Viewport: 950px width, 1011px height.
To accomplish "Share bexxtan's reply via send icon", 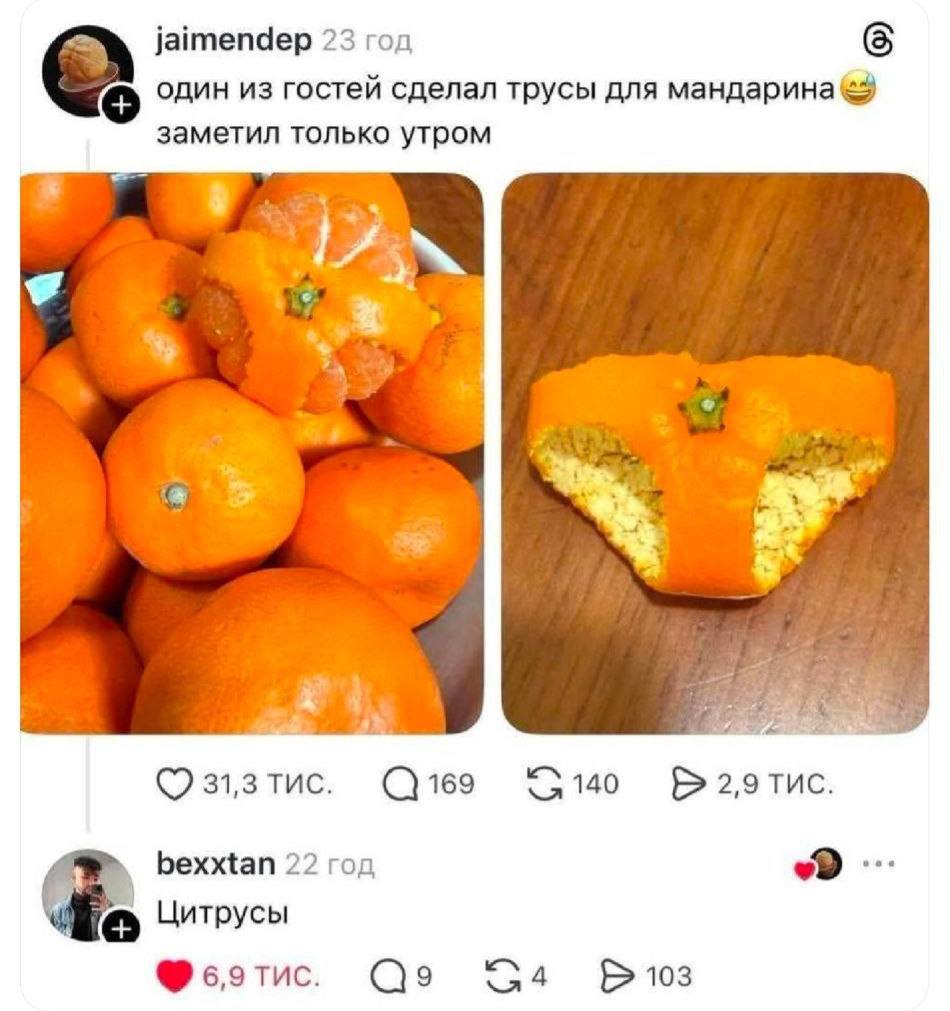I will tap(615, 976).
